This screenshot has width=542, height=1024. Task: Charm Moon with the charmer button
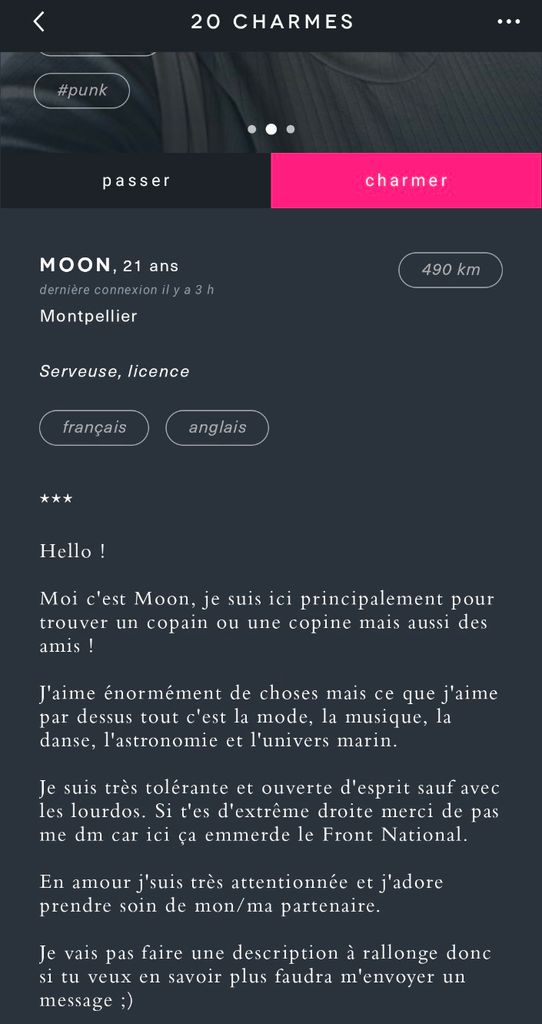pyautogui.click(x=406, y=180)
